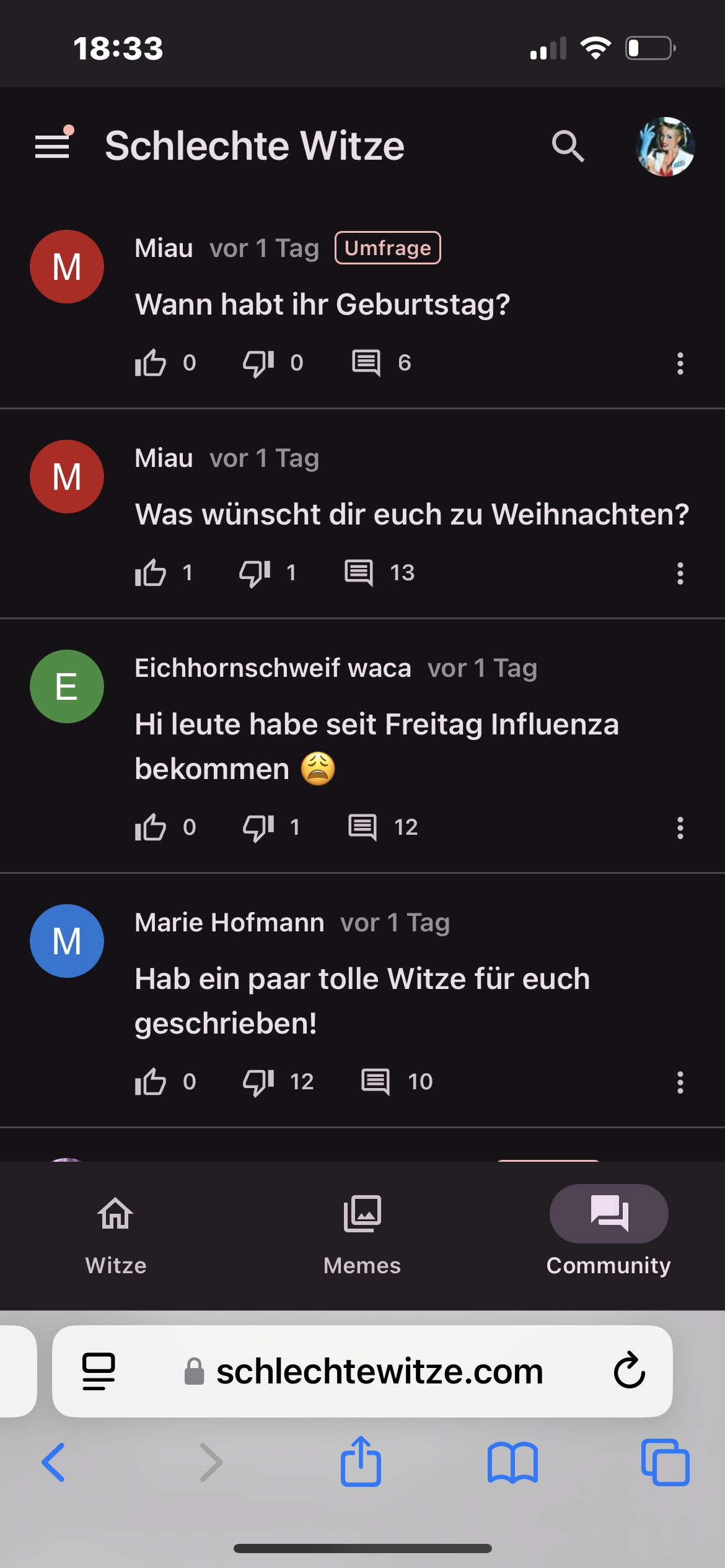Open comments on 'Wann habt ihr Geburtstag?'

tap(366, 363)
